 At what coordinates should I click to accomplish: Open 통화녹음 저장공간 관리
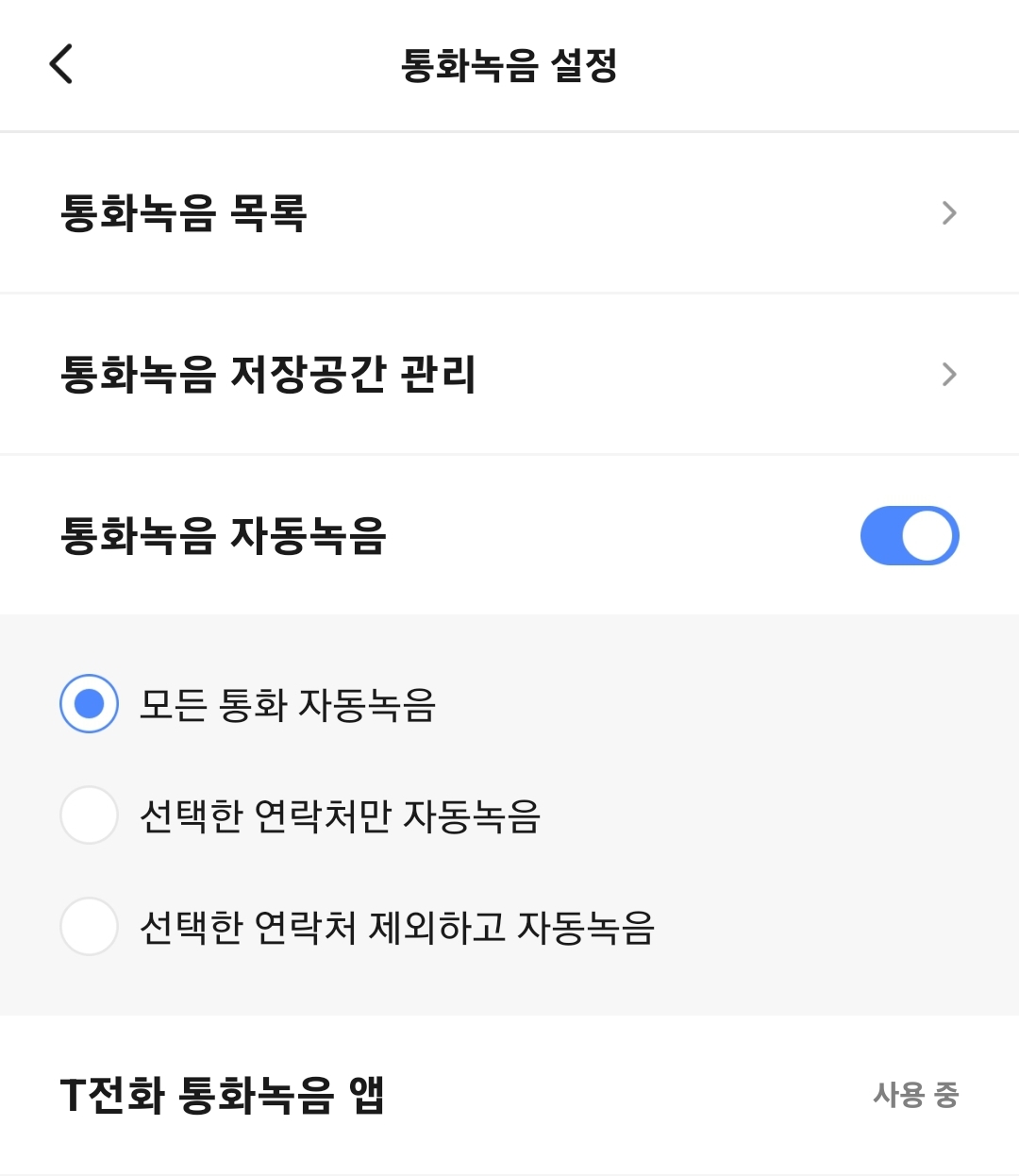pyautogui.click(x=509, y=375)
